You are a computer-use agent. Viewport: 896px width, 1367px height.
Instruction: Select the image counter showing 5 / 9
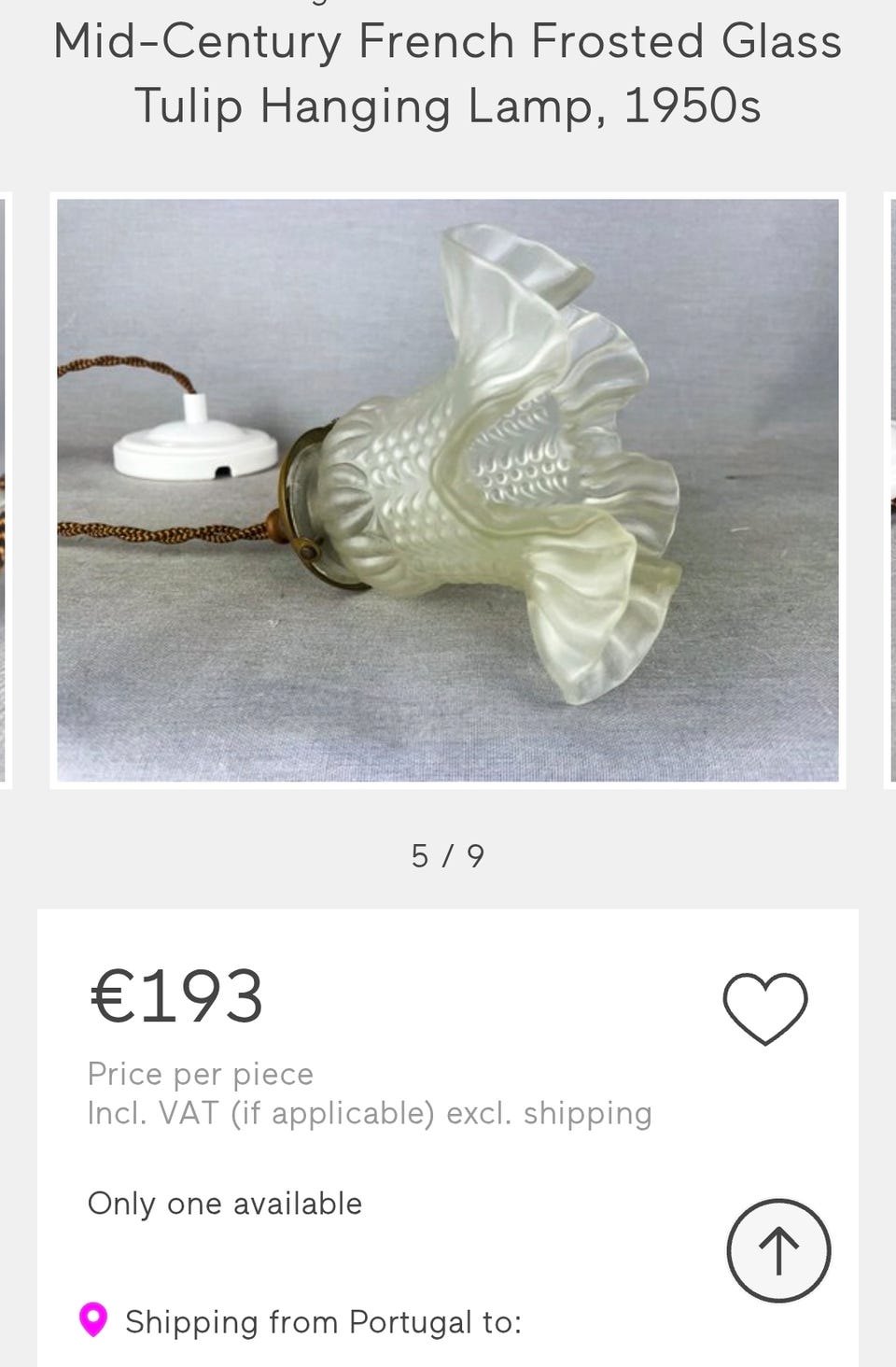(x=448, y=853)
